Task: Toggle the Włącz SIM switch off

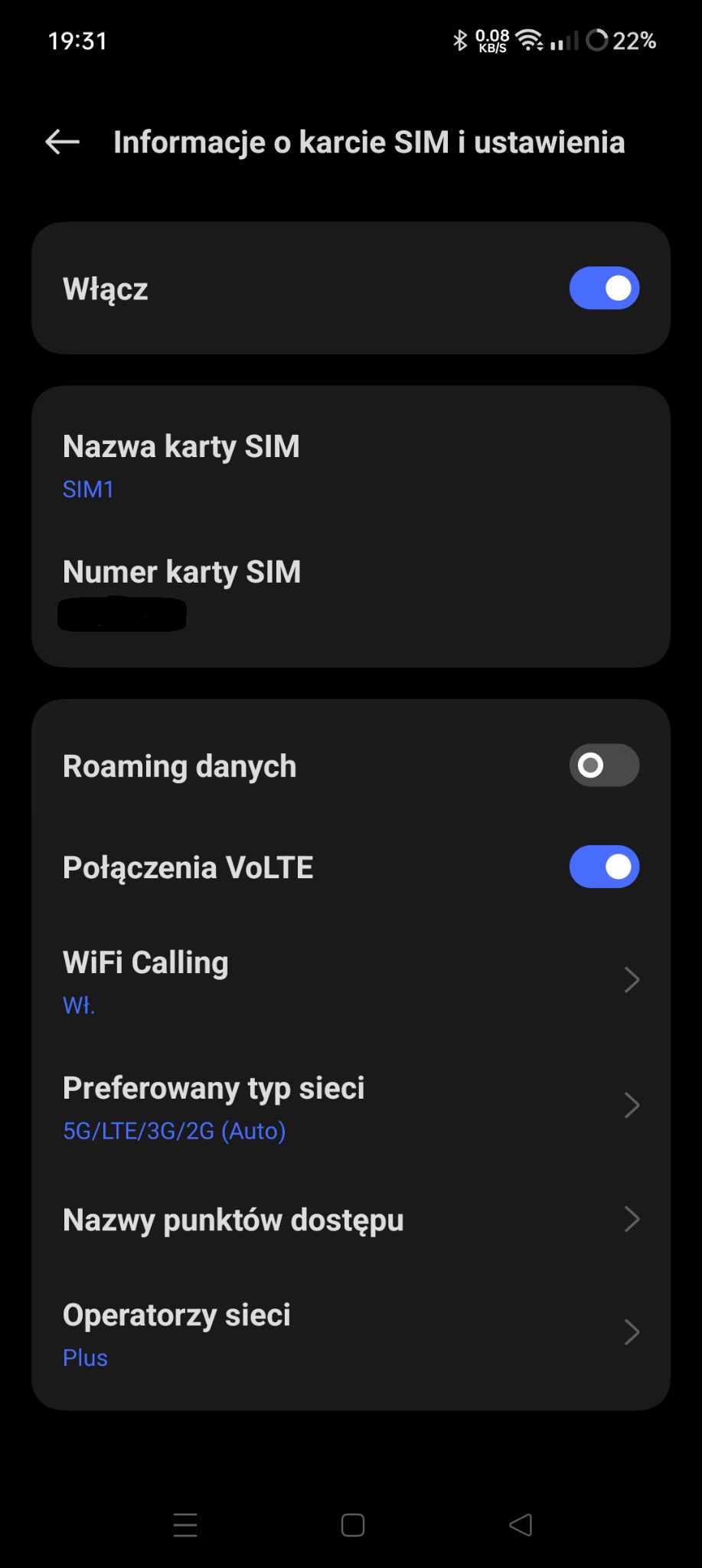Action: [x=604, y=288]
